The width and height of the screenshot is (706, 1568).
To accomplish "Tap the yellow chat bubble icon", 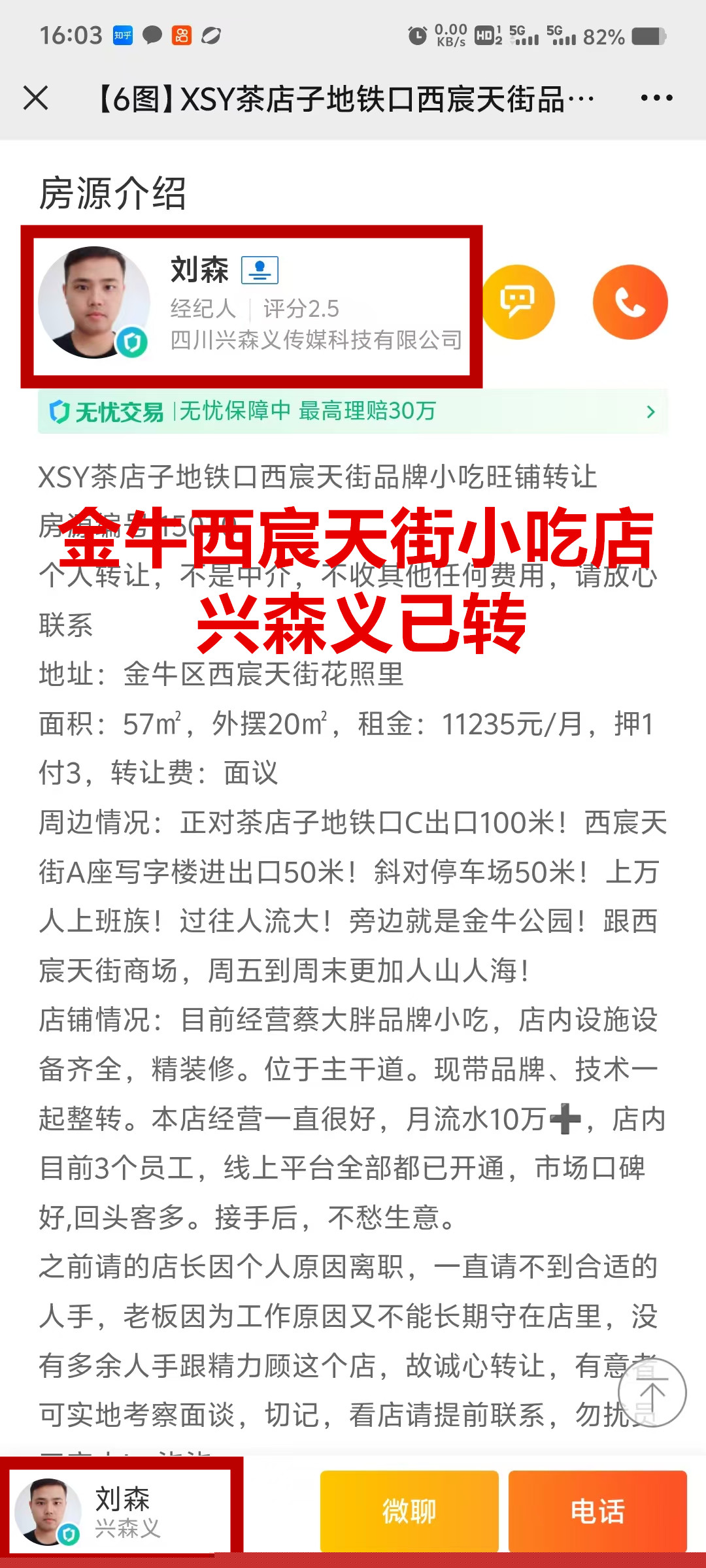I will click(x=518, y=302).
